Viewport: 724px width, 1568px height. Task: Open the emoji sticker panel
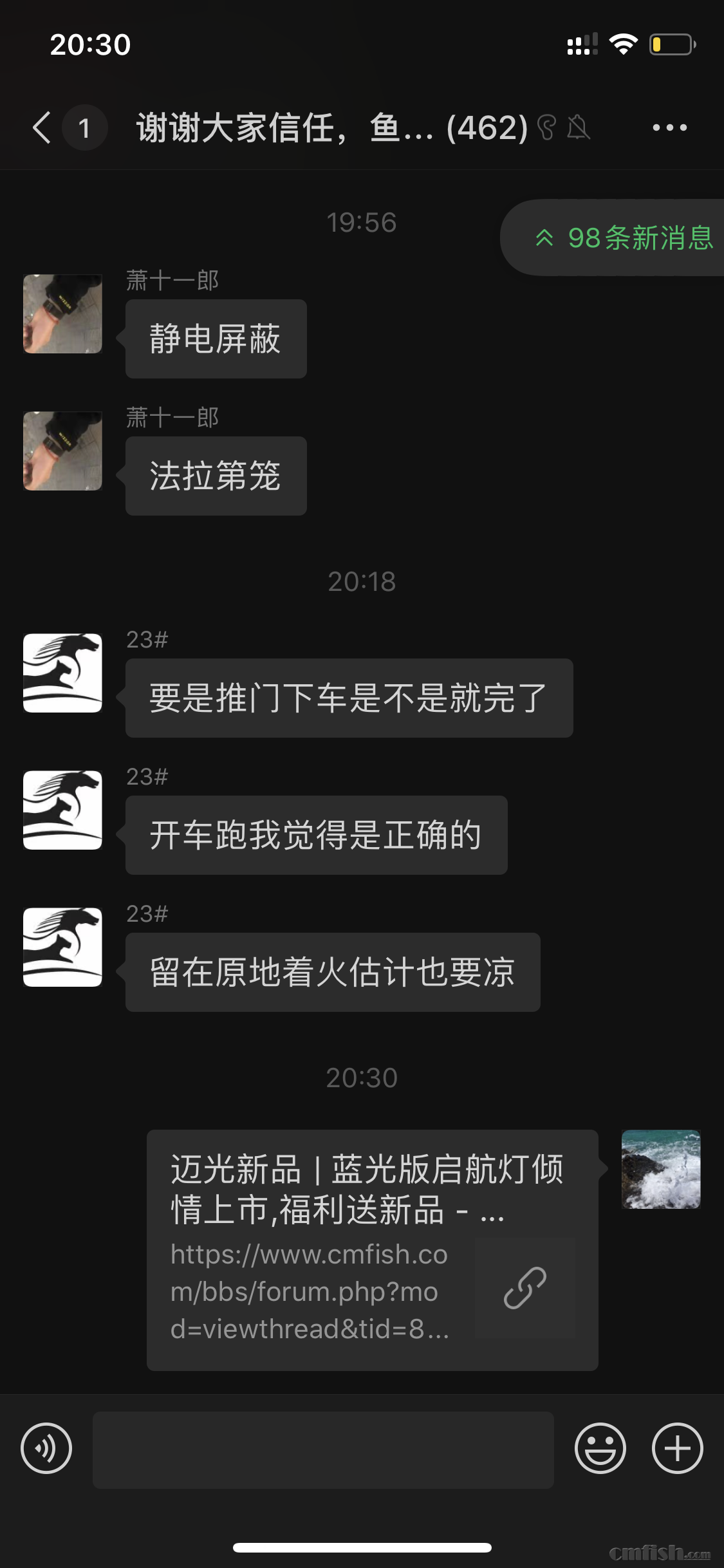[x=600, y=1448]
